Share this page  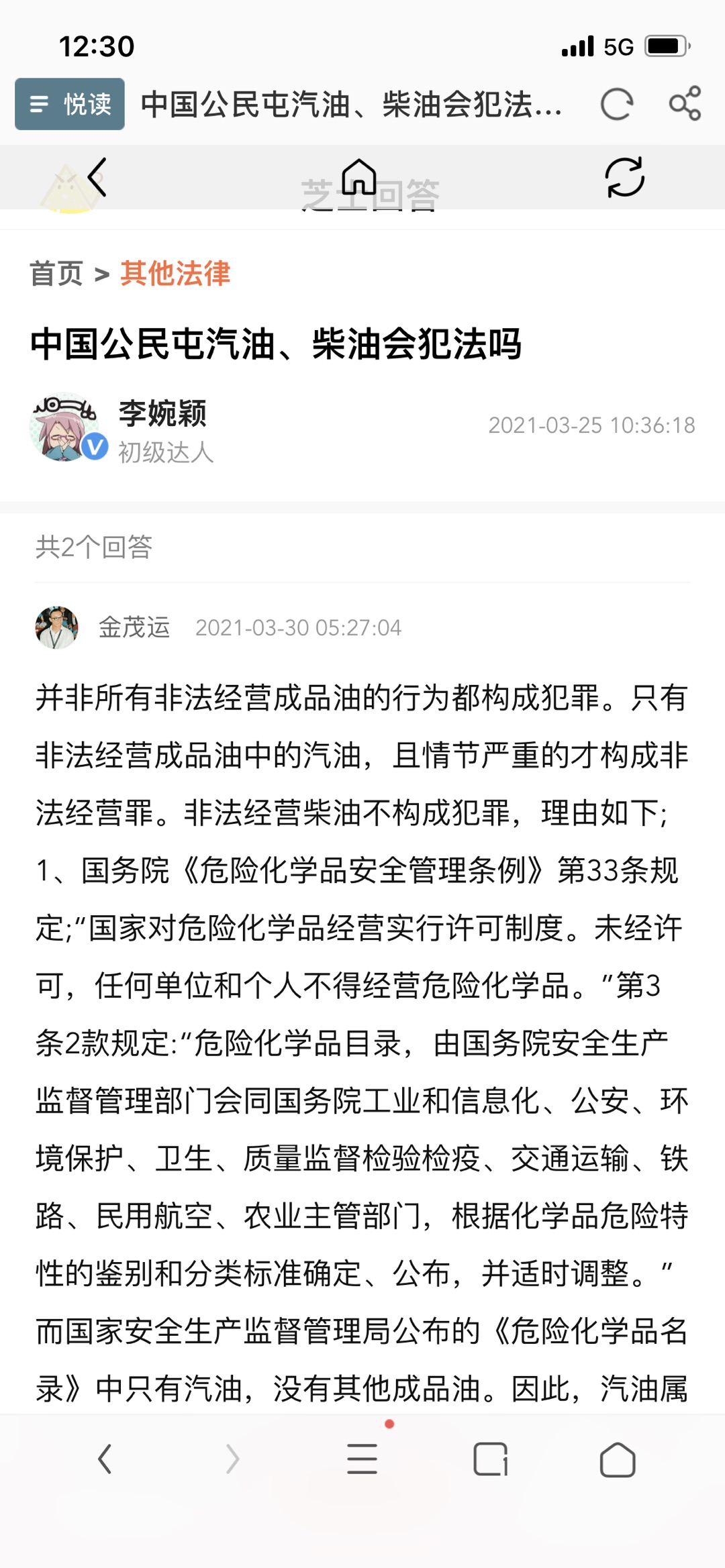[x=685, y=104]
